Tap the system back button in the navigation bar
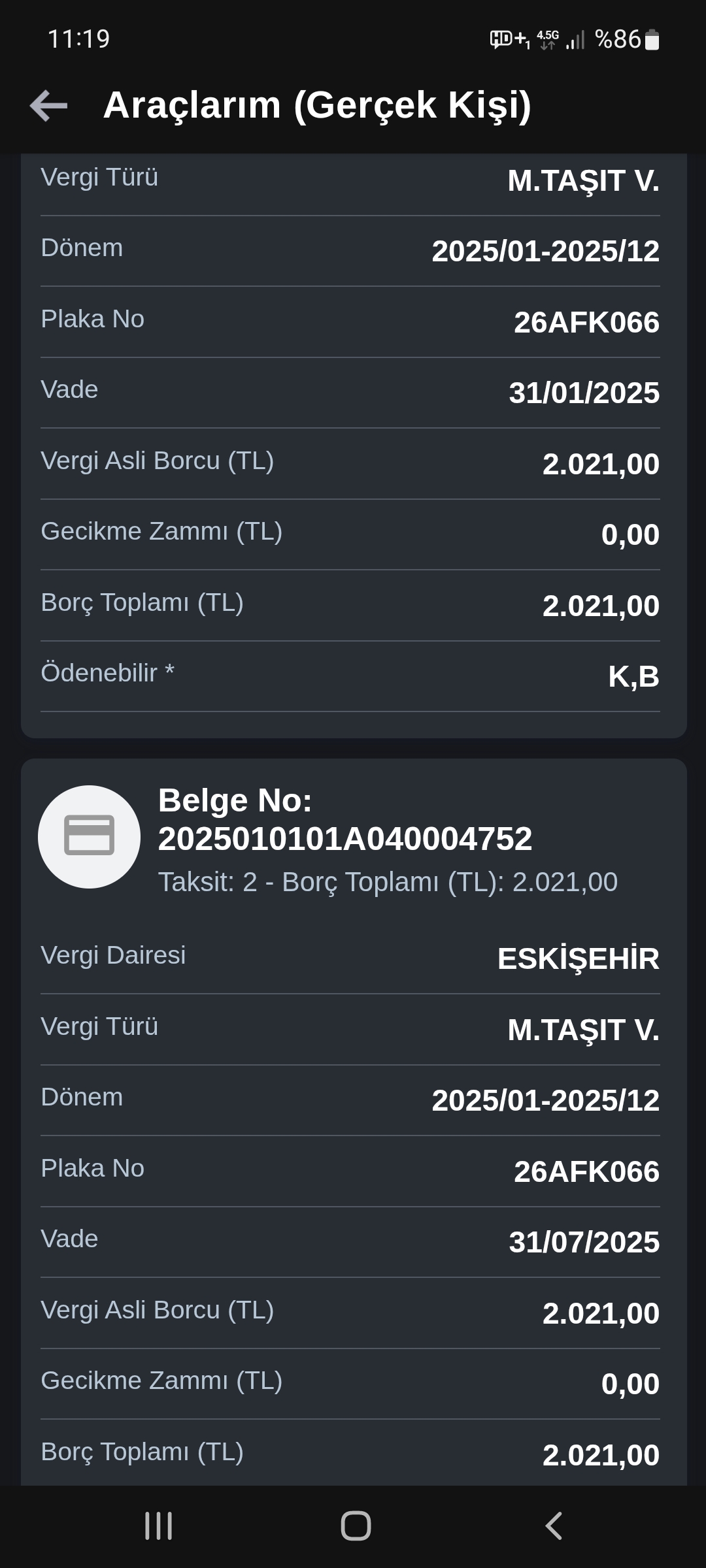The image size is (706, 1568). tap(553, 1526)
